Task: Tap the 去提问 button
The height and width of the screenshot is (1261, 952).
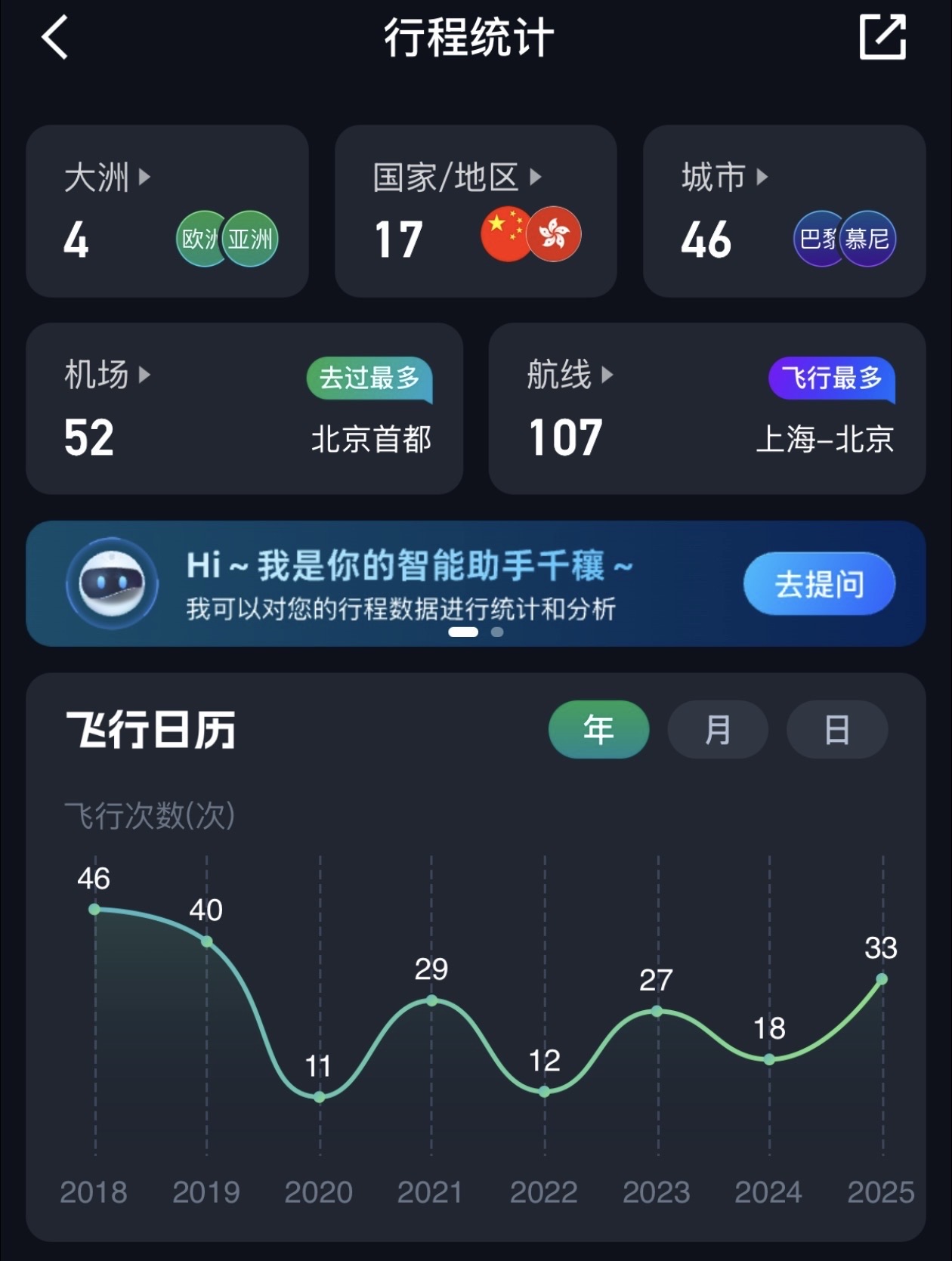Action: click(820, 583)
